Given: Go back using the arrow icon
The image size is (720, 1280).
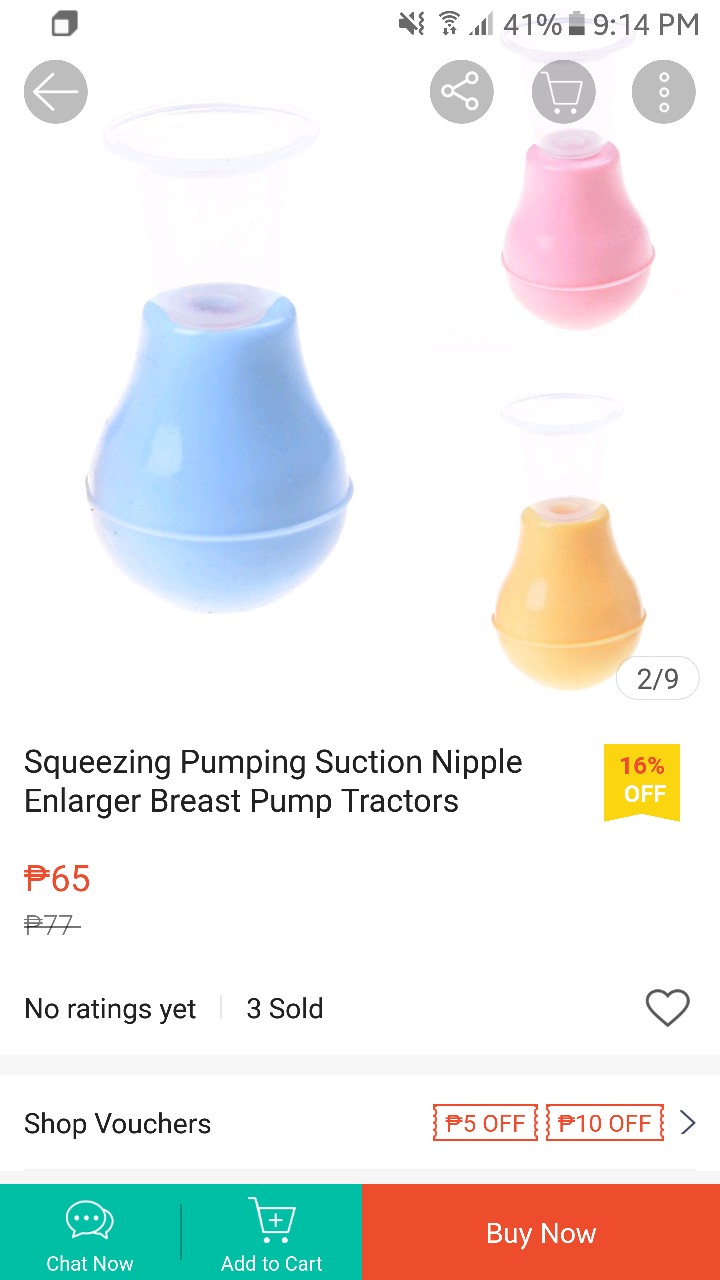Looking at the screenshot, I should (x=56, y=92).
